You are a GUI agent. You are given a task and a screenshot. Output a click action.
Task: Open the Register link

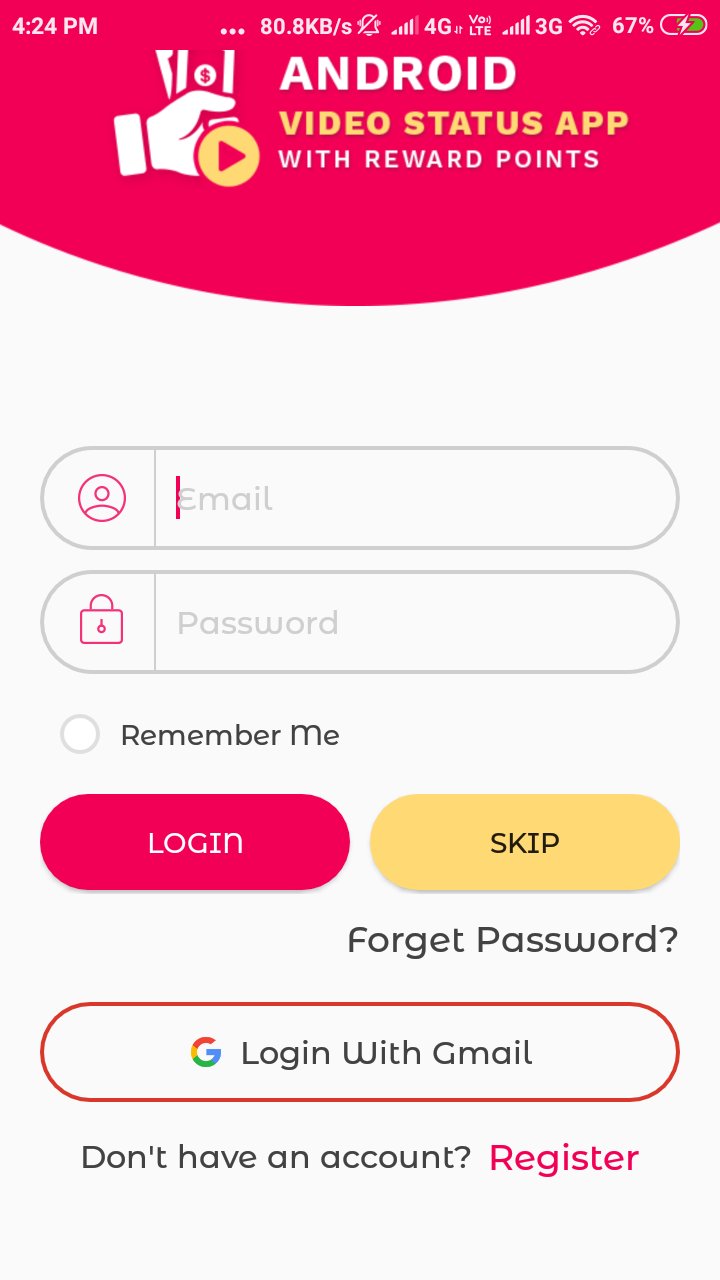pyautogui.click(x=563, y=1157)
